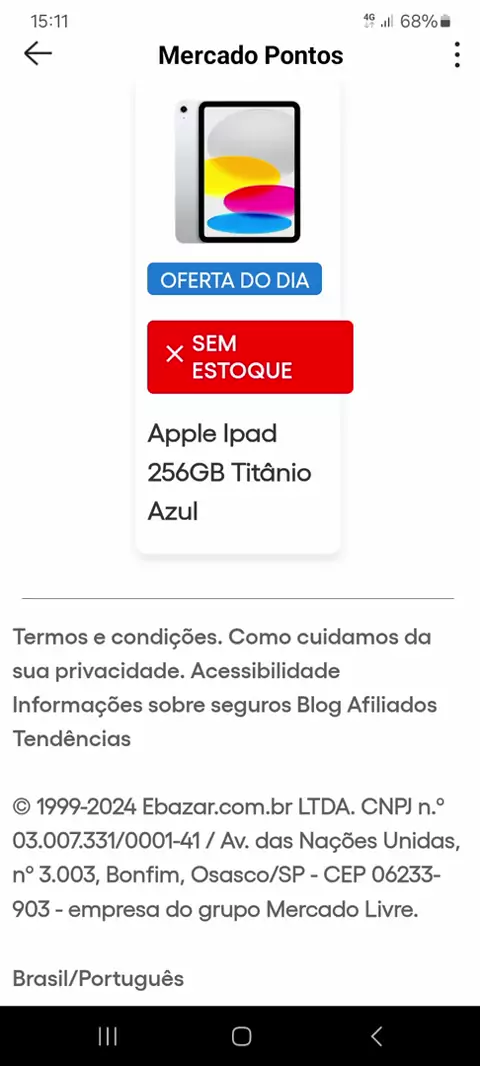
Task: Open the recent apps view
Action: [107, 1035]
